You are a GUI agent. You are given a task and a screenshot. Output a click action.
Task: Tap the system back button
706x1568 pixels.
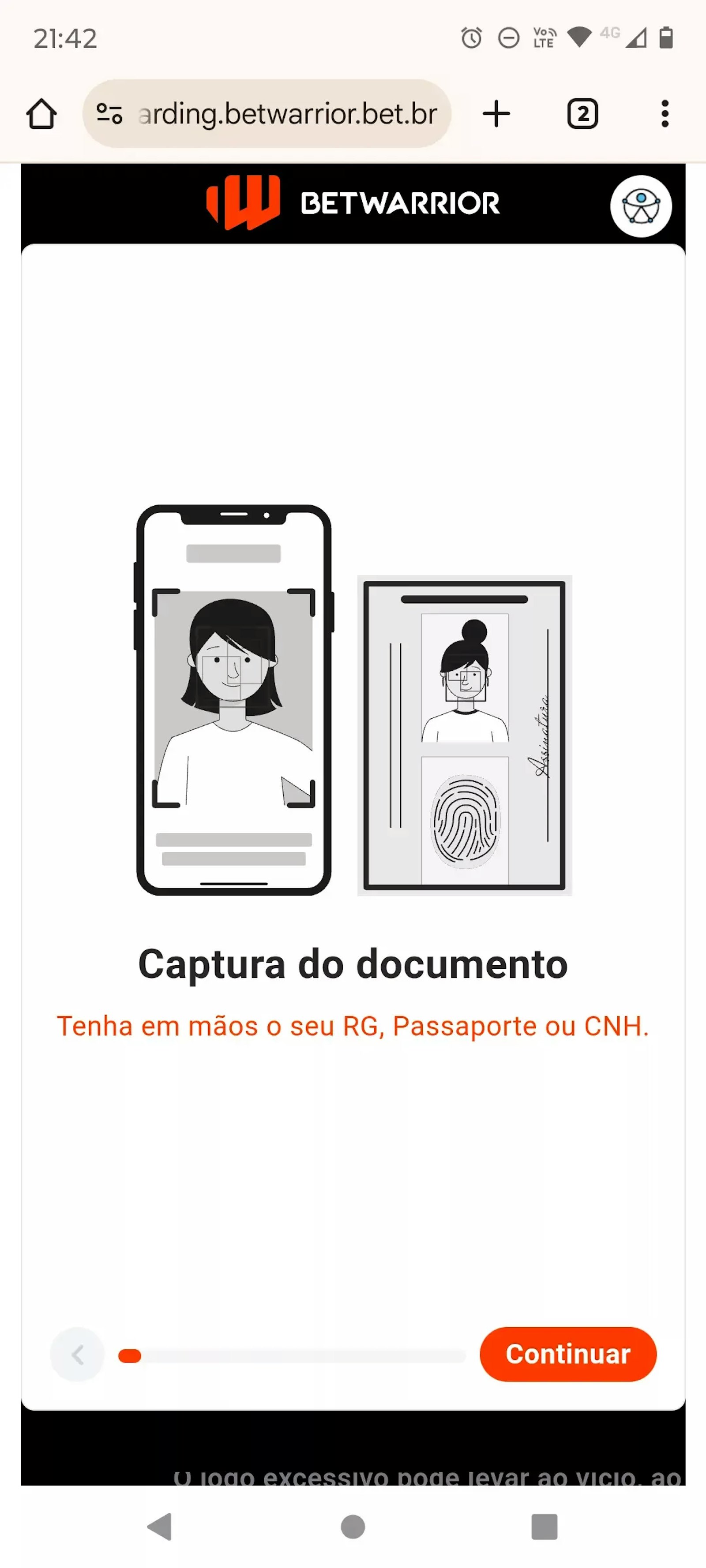pyautogui.click(x=160, y=1526)
